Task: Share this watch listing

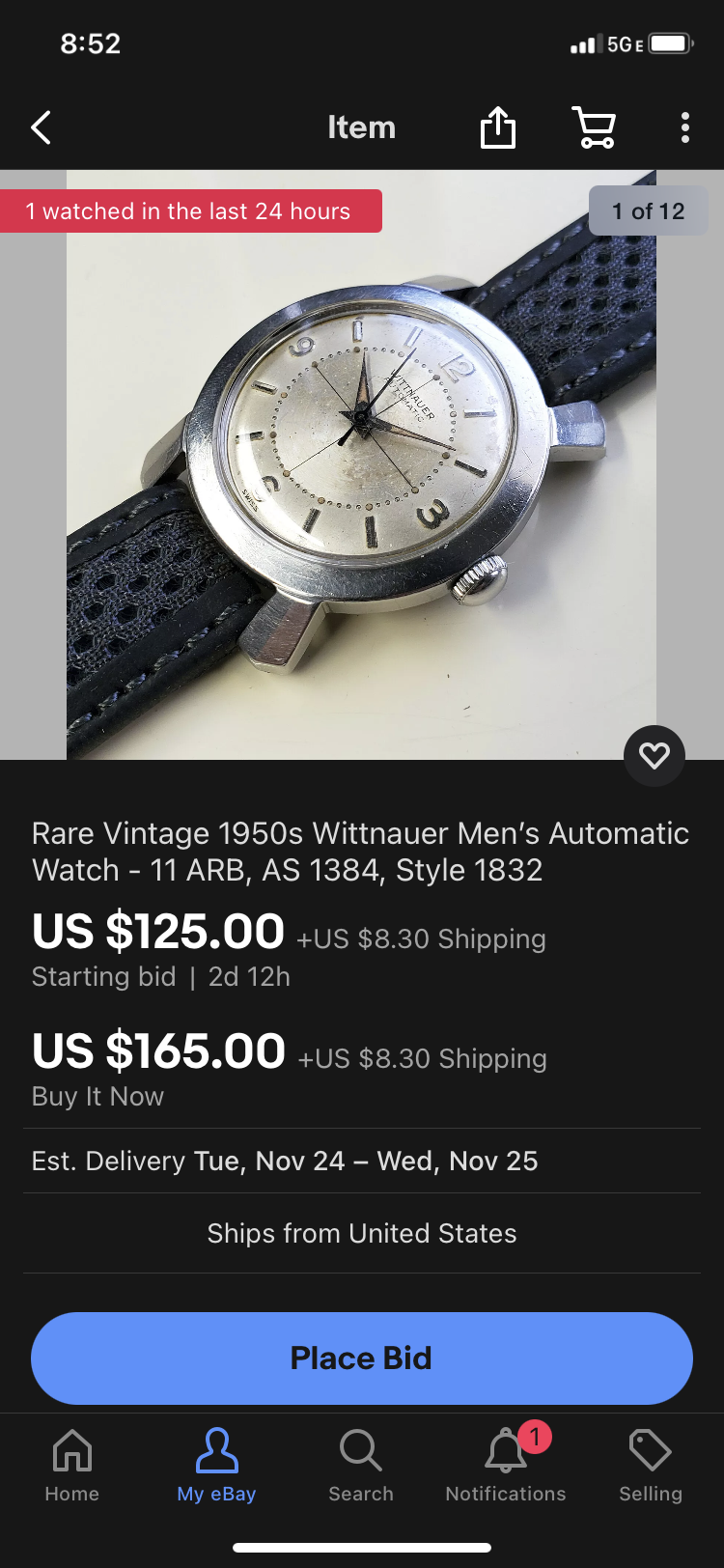Action: pos(498,127)
